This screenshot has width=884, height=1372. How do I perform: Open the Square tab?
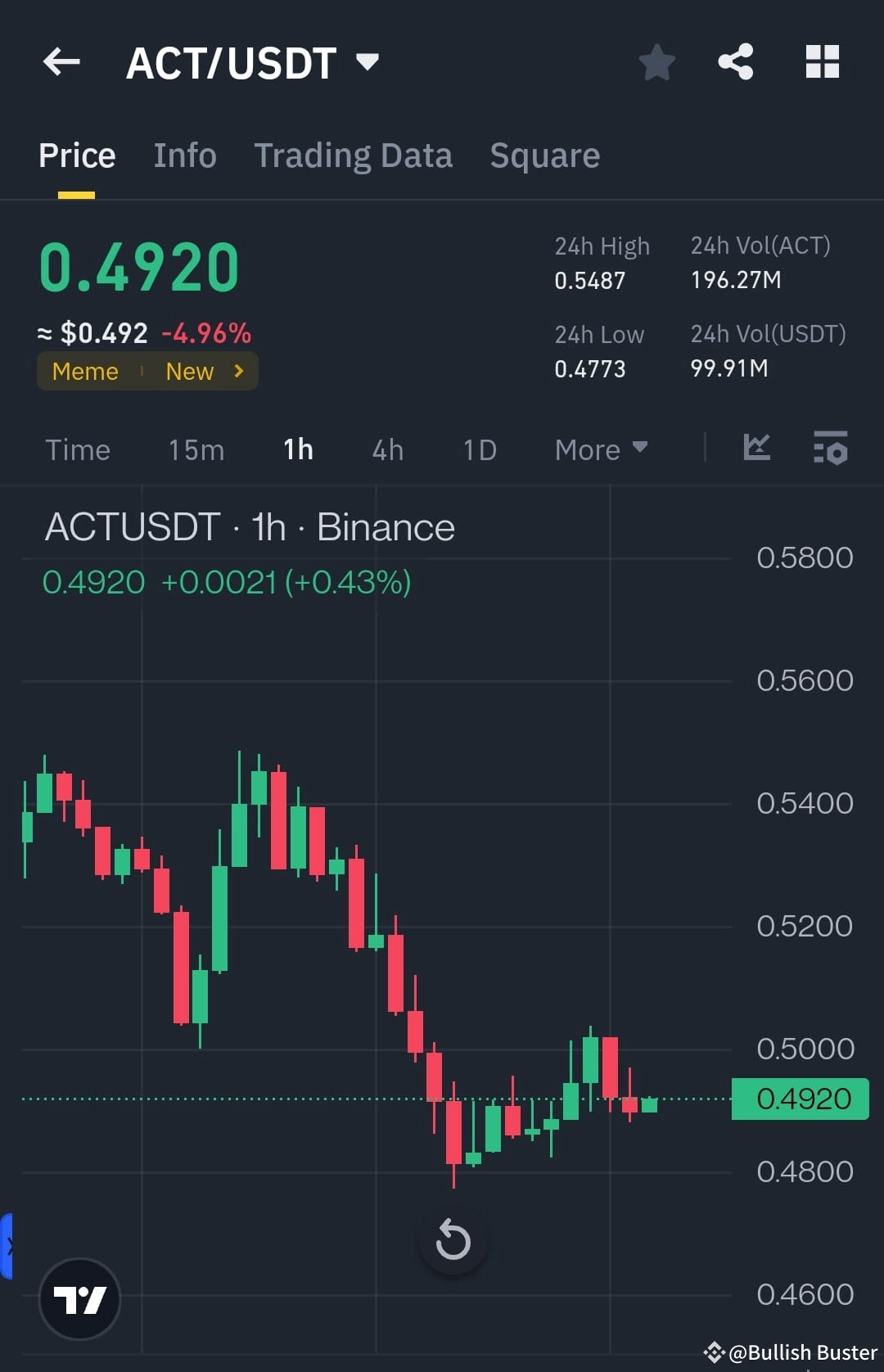click(544, 155)
